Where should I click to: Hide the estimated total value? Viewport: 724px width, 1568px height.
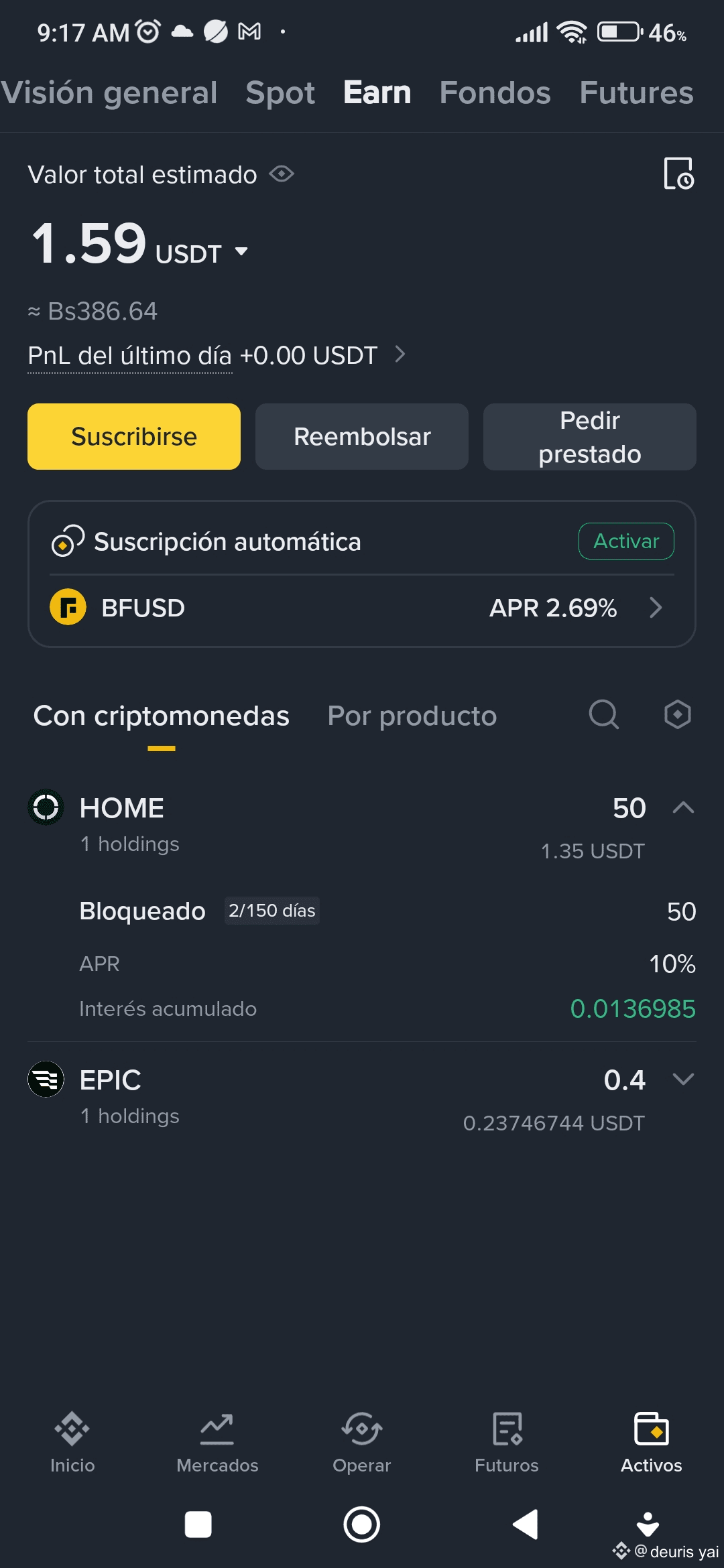coord(282,174)
